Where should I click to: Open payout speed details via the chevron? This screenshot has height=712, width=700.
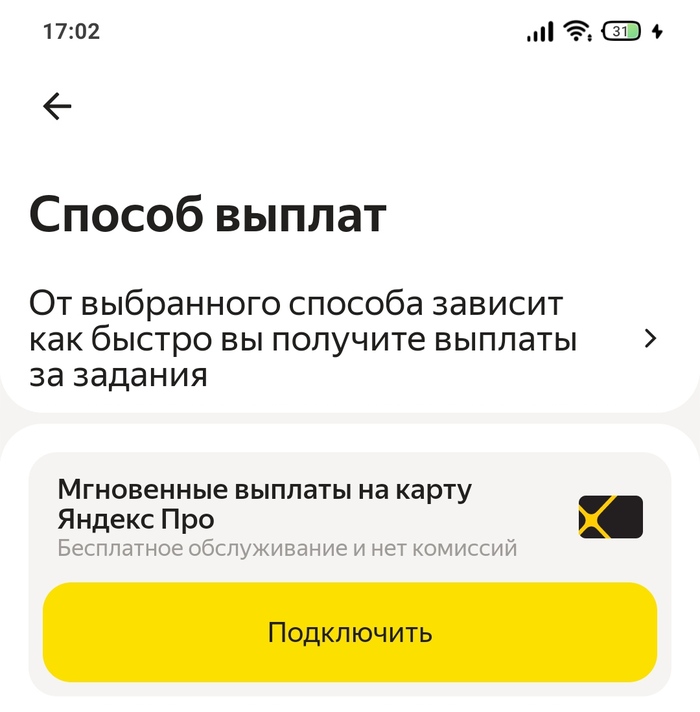651,339
